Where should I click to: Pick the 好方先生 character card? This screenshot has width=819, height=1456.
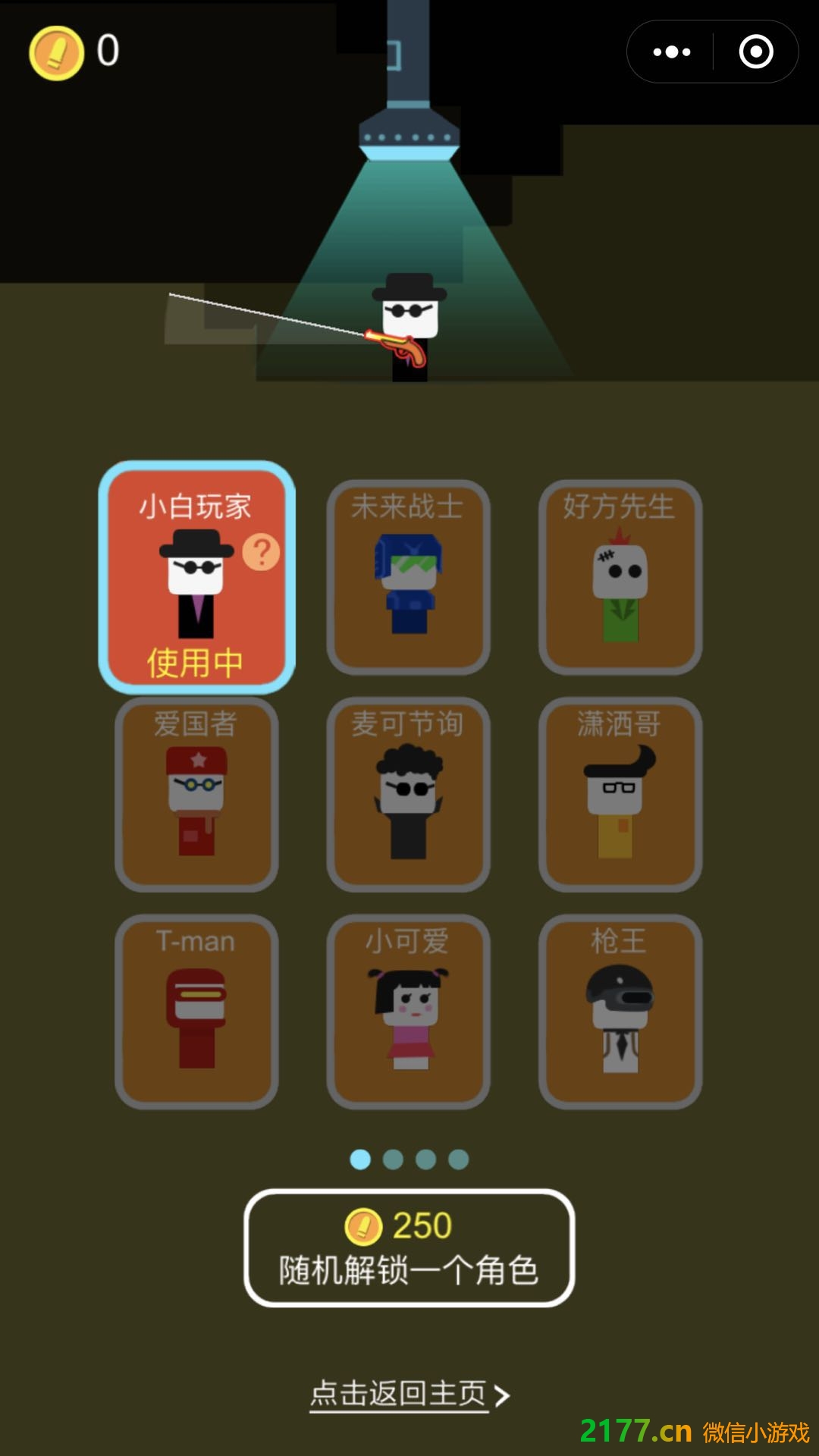pos(620,576)
